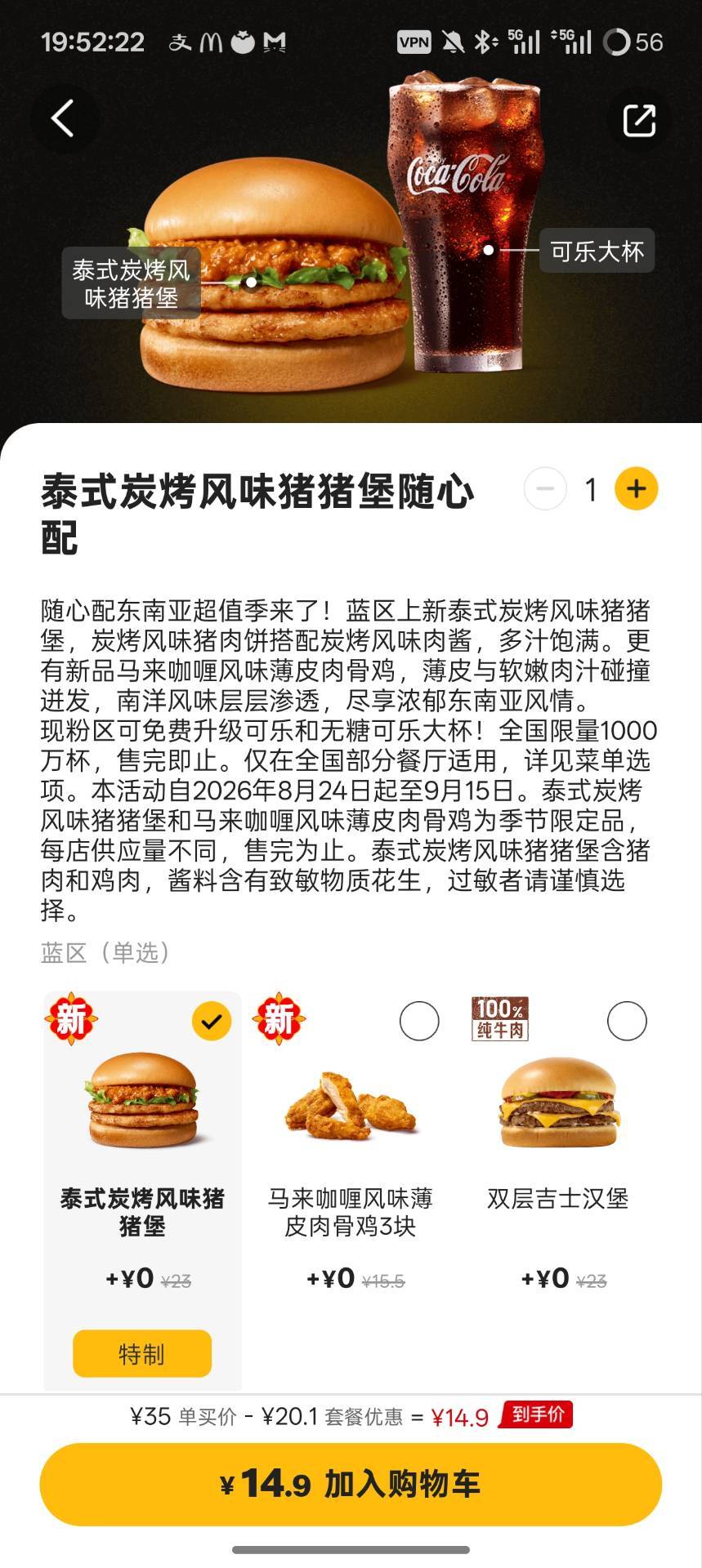Increase quantity with the plus button

[637, 489]
